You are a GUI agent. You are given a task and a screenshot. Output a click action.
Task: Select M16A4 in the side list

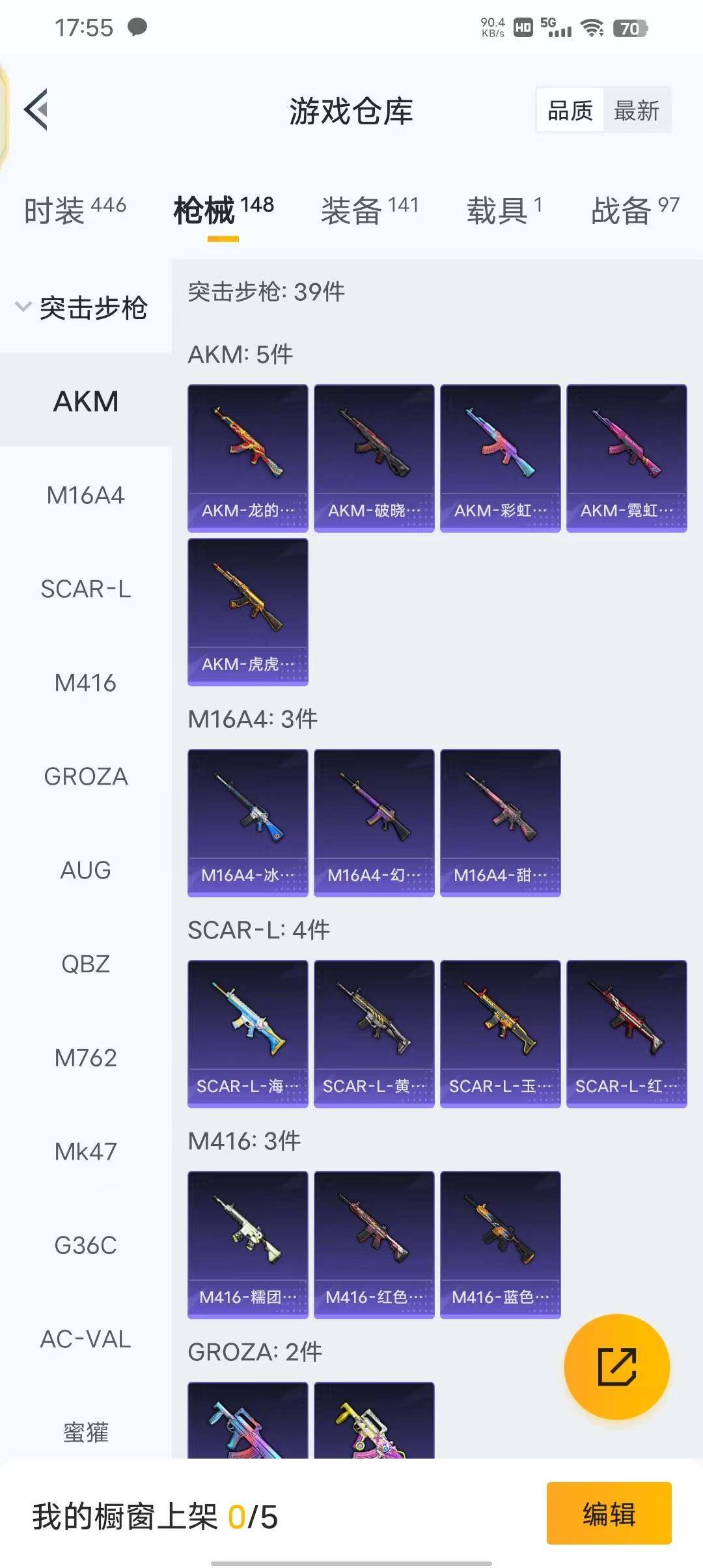click(x=85, y=496)
